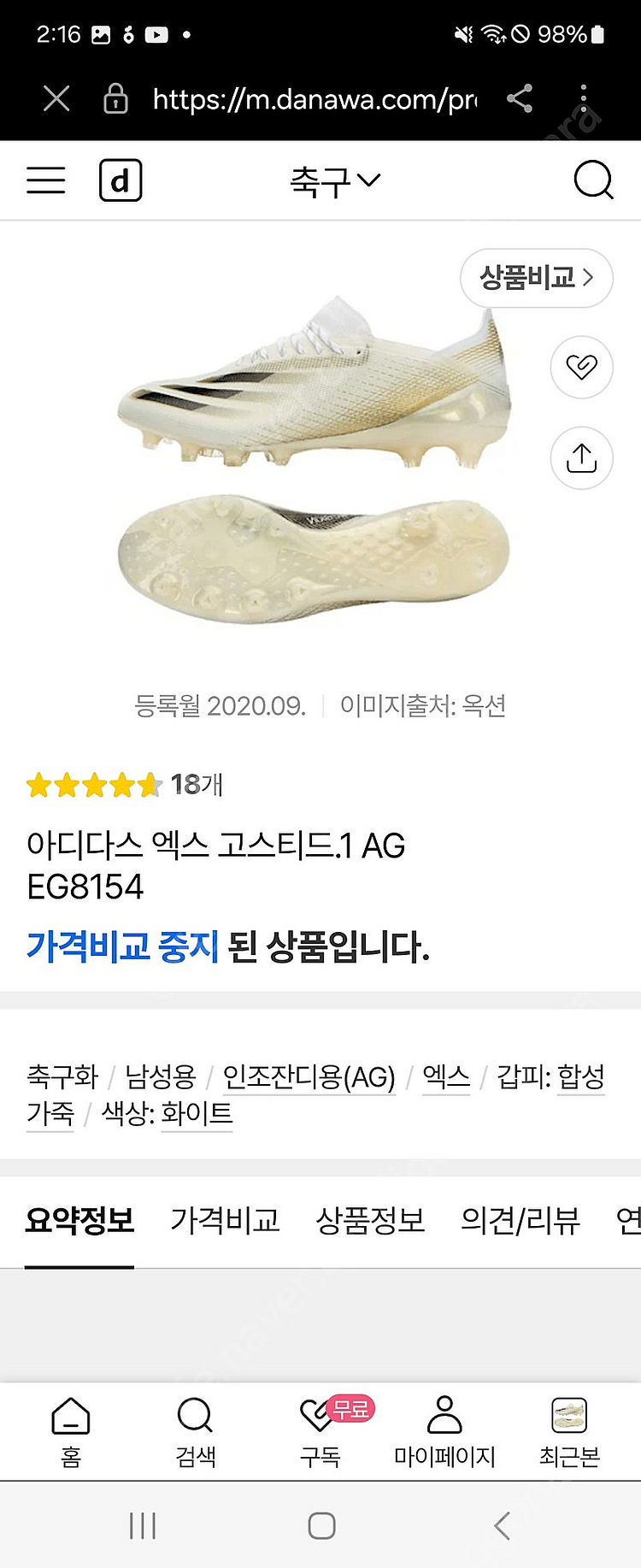Share the page from browser bar

(x=520, y=99)
